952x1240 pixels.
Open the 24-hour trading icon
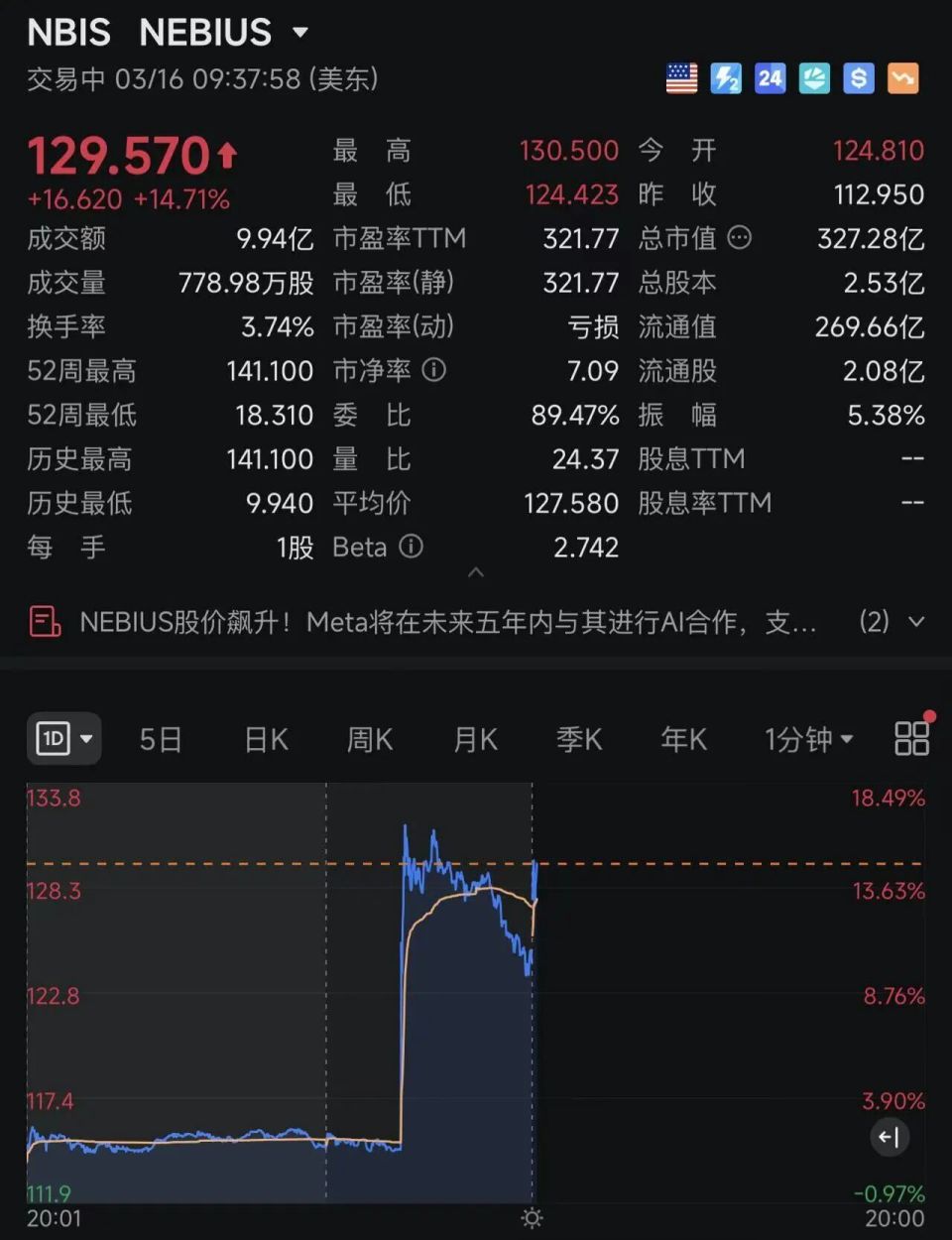coord(770,78)
